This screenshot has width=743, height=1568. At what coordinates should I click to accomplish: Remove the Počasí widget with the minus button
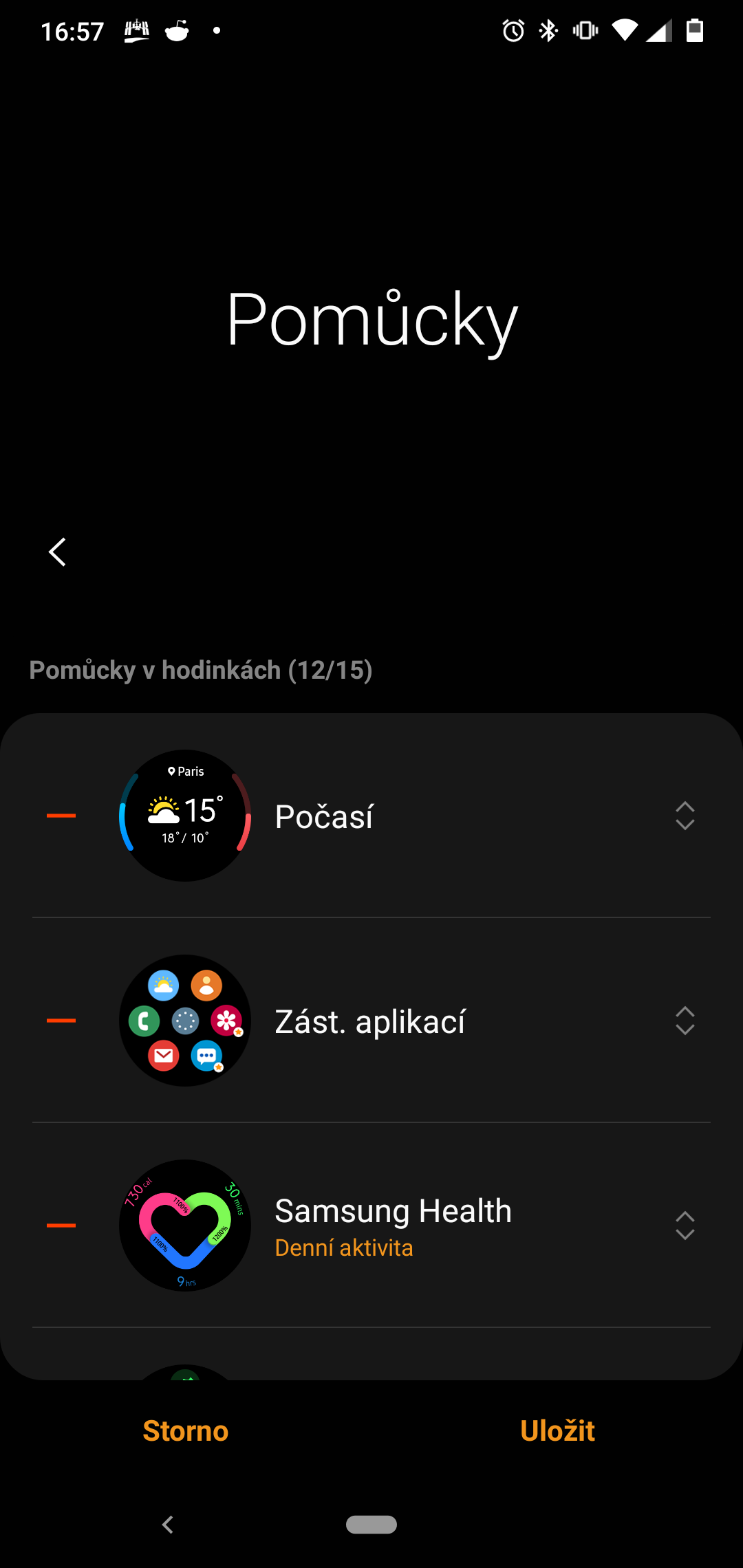click(61, 815)
